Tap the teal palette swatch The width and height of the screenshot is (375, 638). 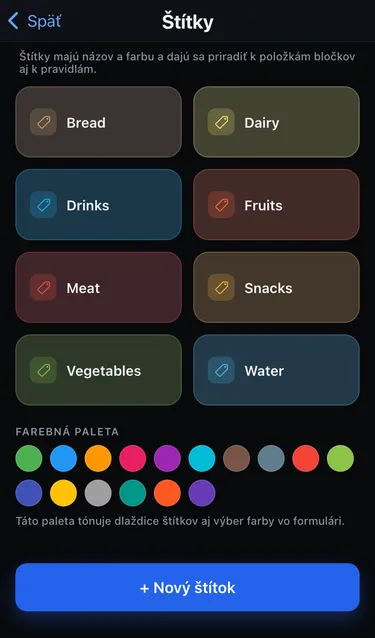(x=133, y=493)
